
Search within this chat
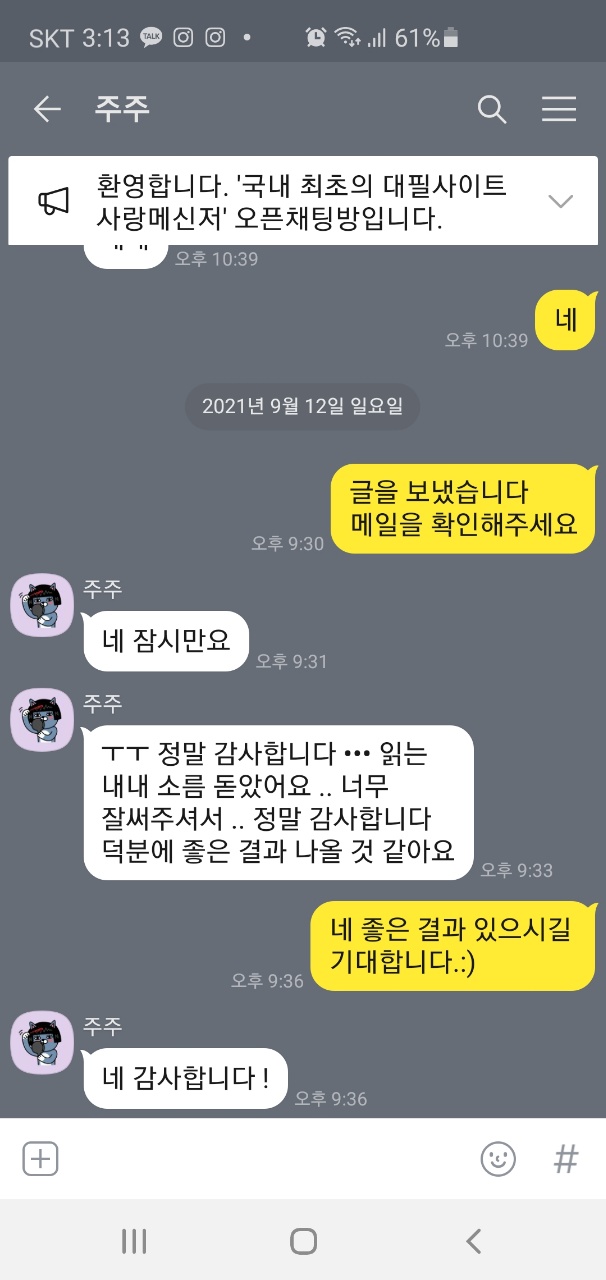491,109
